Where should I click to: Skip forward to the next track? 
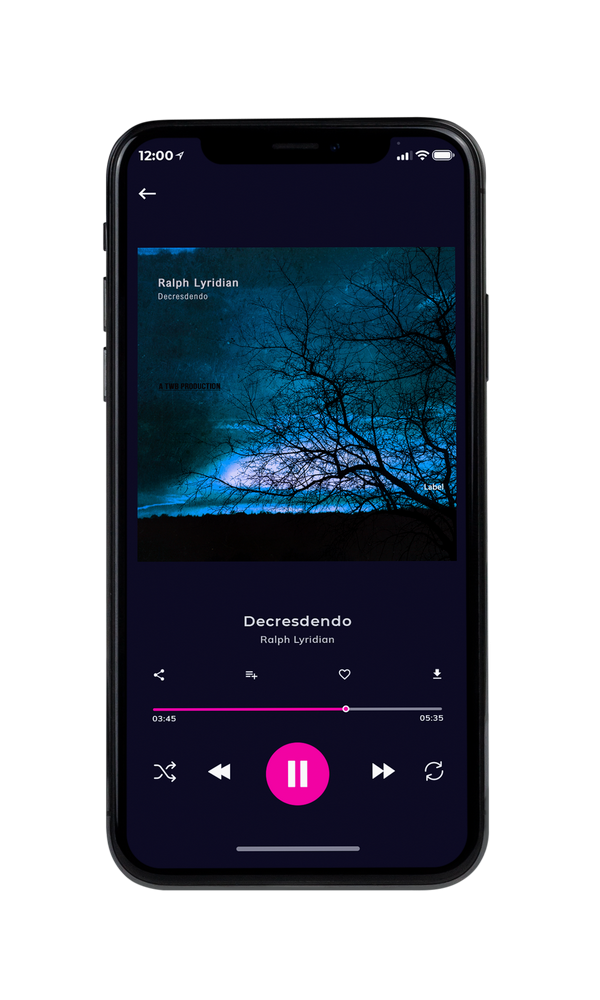pyautogui.click(x=383, y=771)
